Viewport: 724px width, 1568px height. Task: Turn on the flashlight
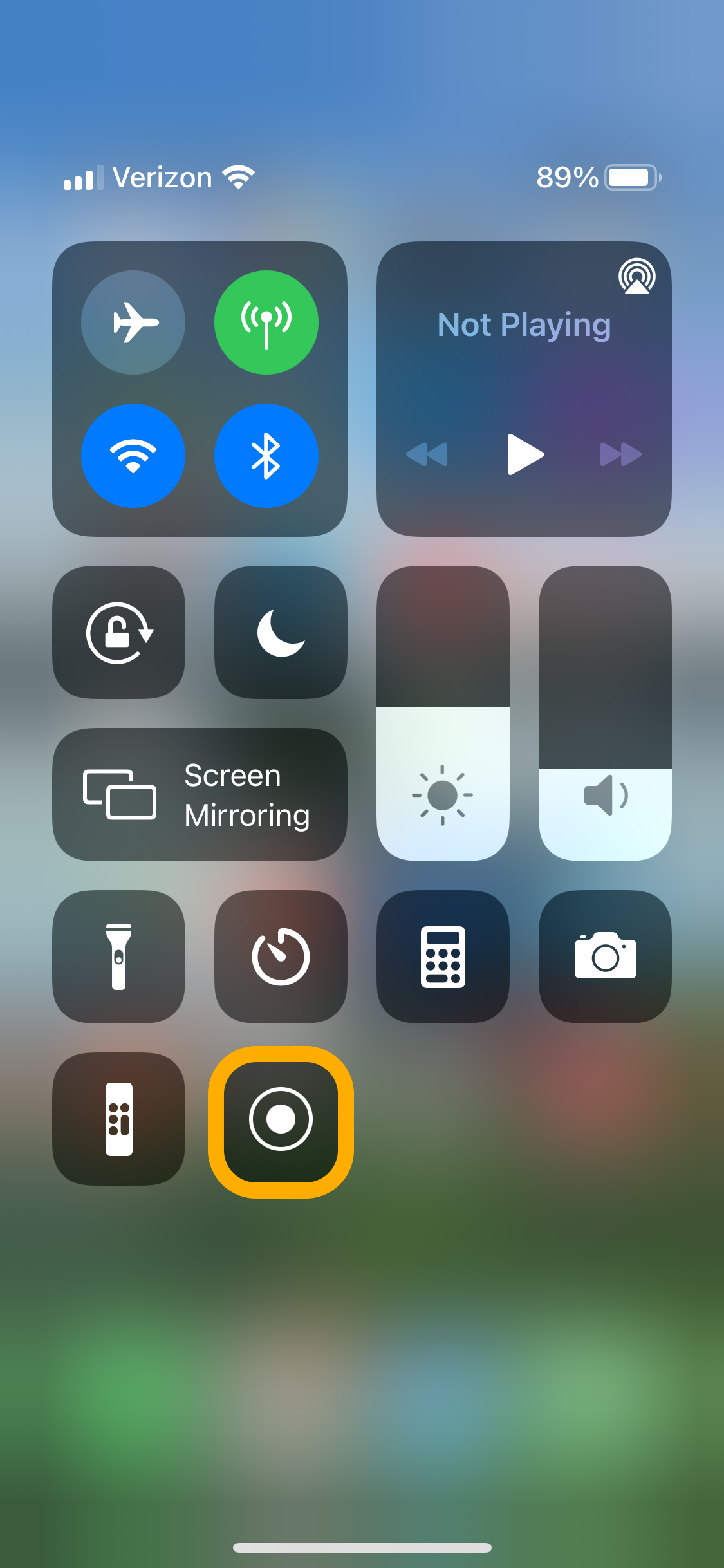pyautogui.click(x=119, y=957)
